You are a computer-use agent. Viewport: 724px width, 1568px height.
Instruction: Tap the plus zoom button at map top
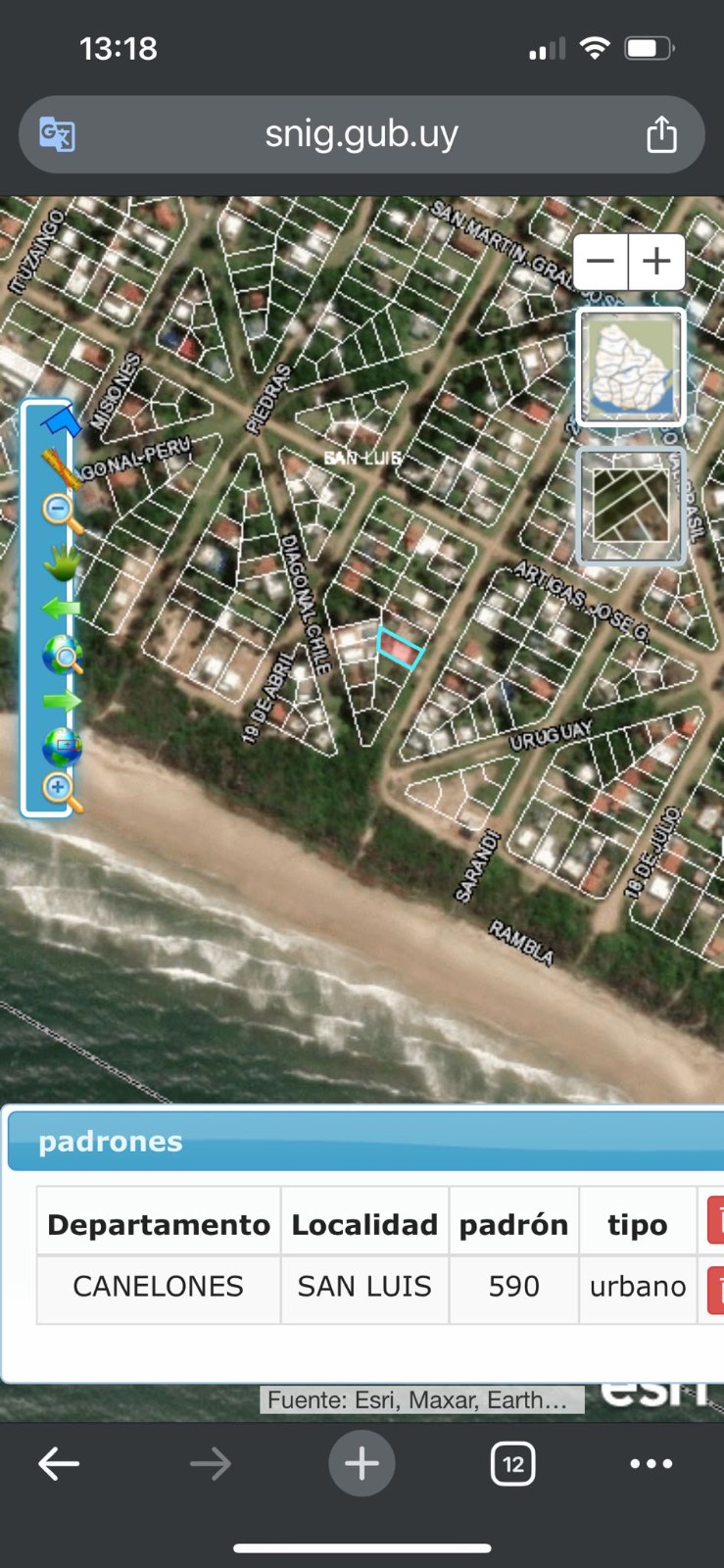pyautogui.click(x=656, y=262)
